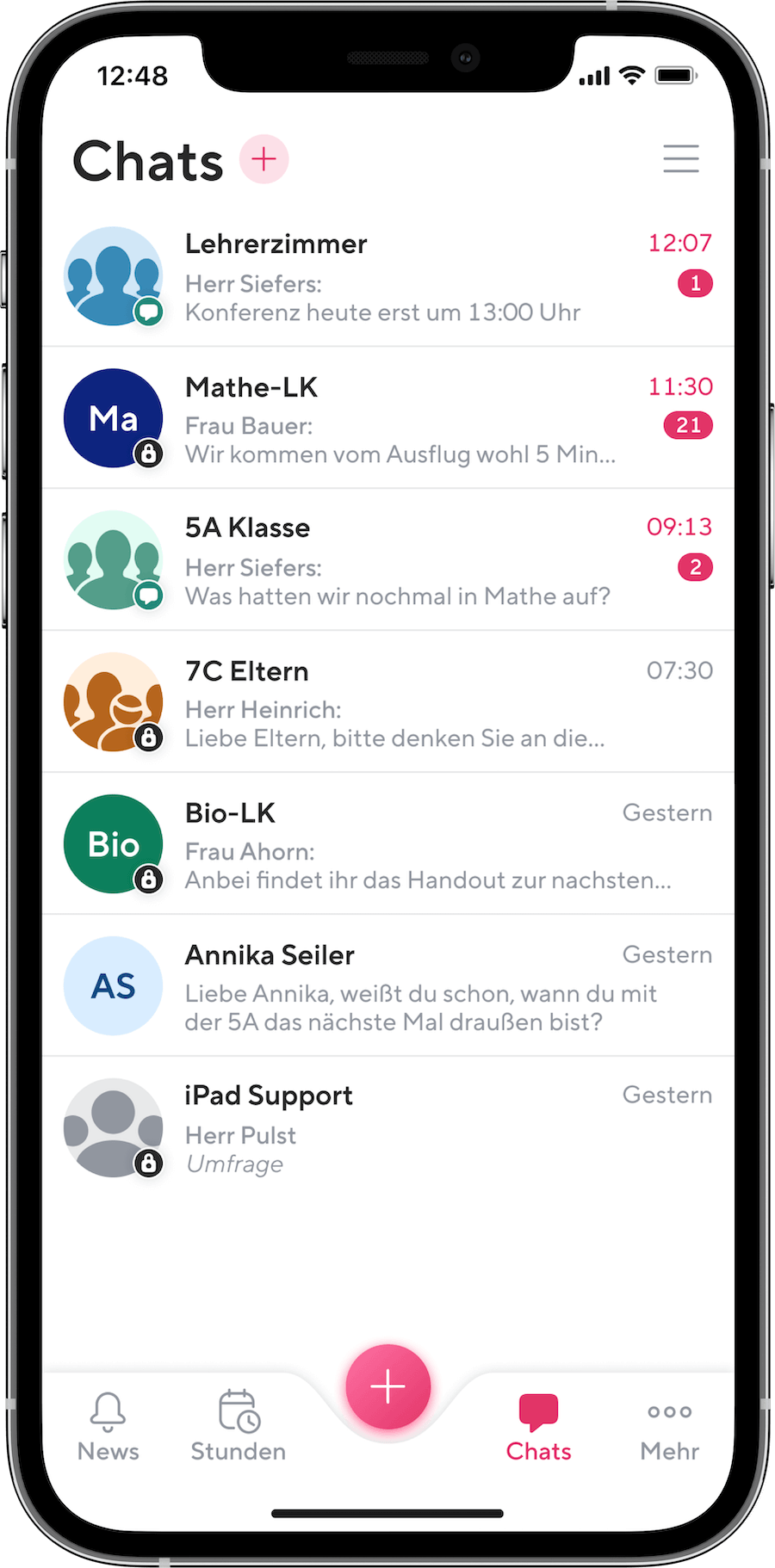This screenshot has width=775, height=1568.
Task: Open the Mehr tab
Action: (x=669, y=1428)
